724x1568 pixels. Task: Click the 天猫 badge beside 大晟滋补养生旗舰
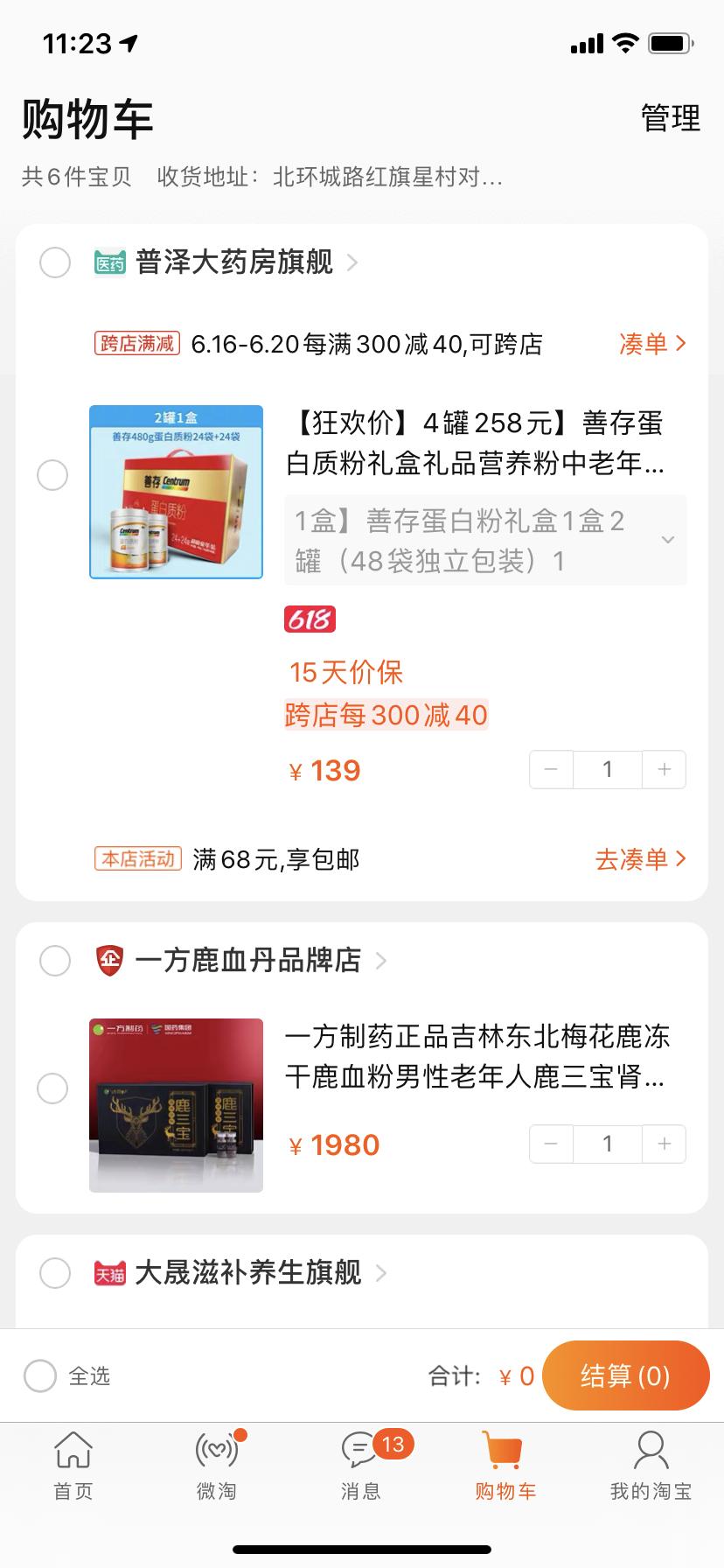tap(110, 1273)
